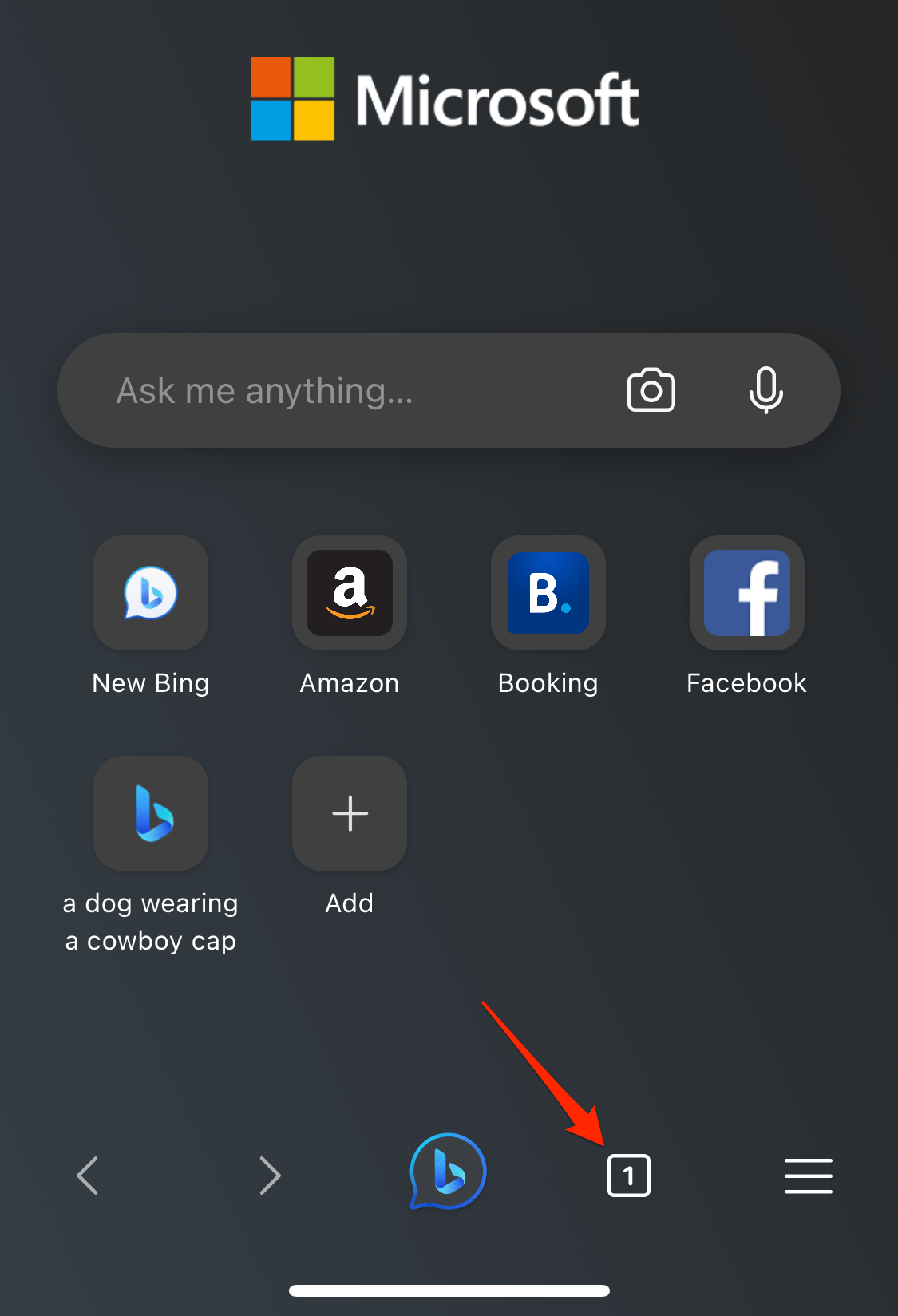Add a new shortcut with the plus tile

(x=349, y=813)
